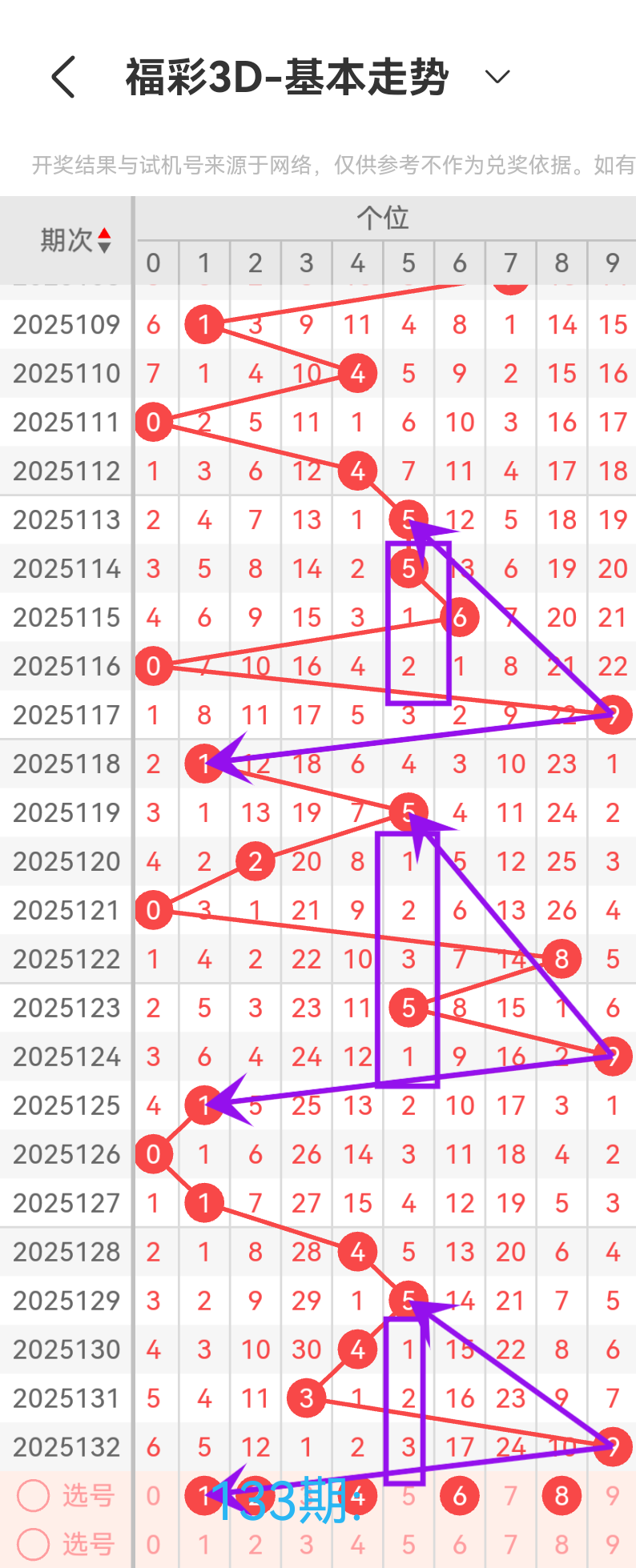Select the first 选号 radio button
636x1568 pixels.
[x=32, y=1495]
